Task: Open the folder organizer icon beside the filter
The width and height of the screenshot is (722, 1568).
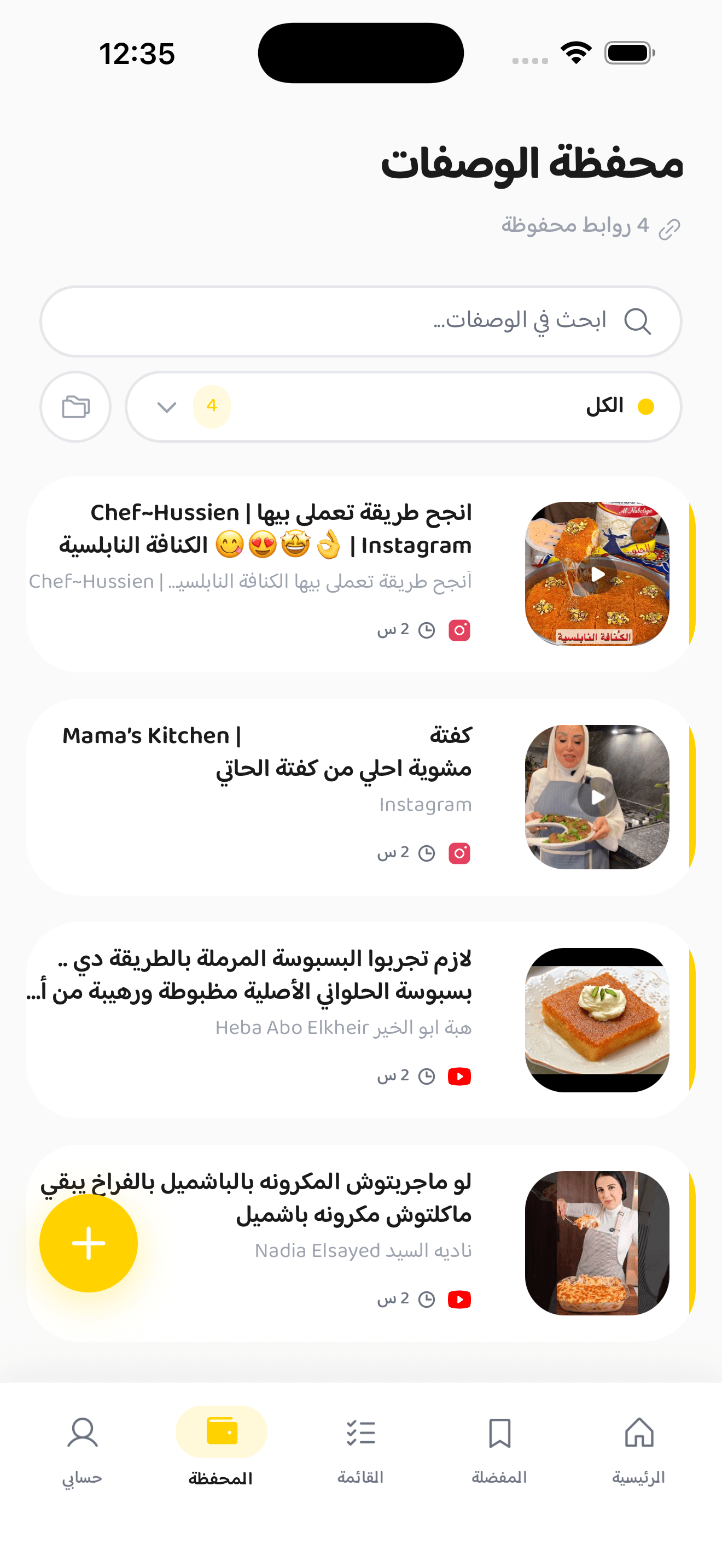Action: (75, 407)
